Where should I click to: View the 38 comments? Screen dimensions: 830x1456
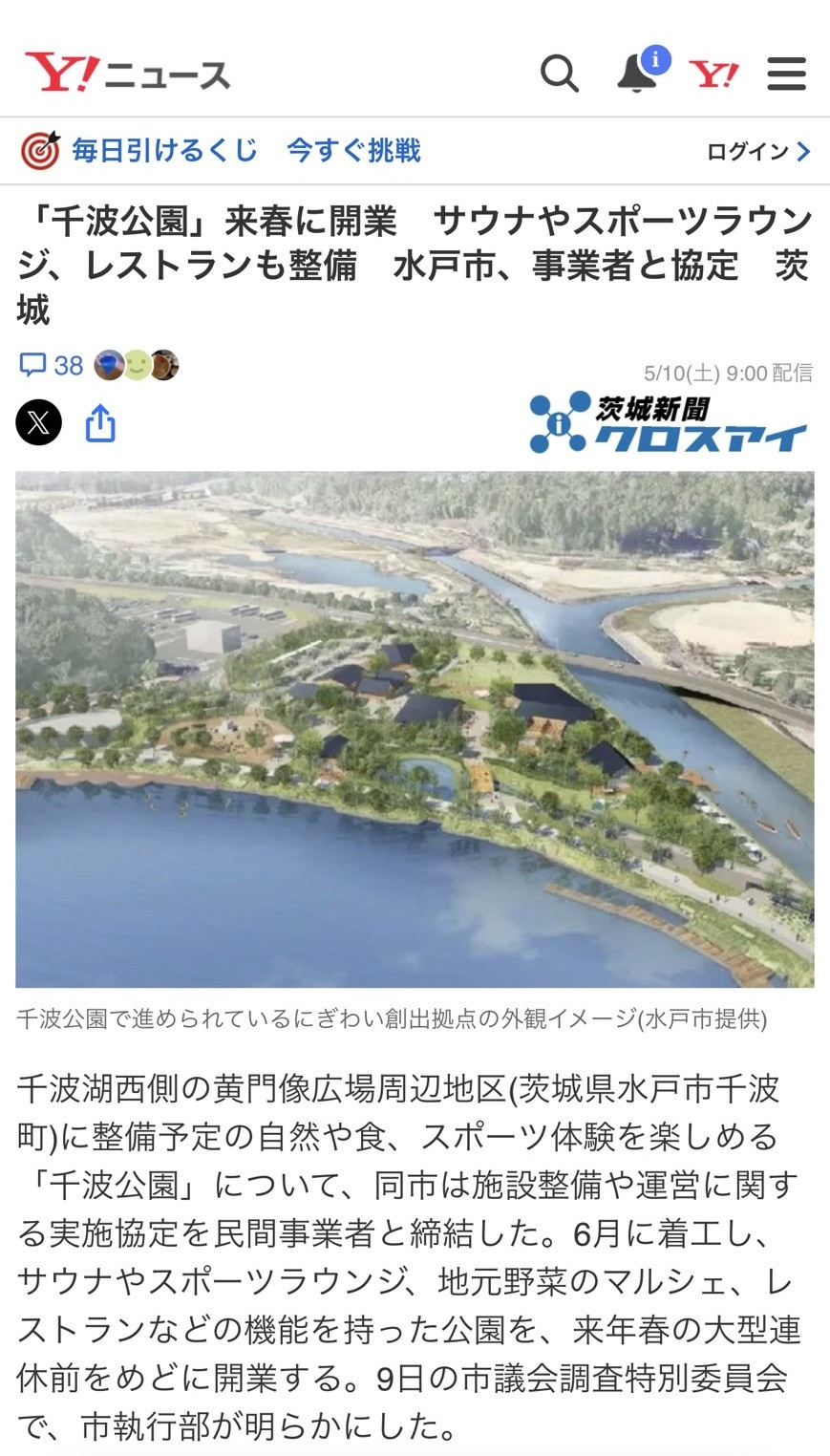point(53,365)
